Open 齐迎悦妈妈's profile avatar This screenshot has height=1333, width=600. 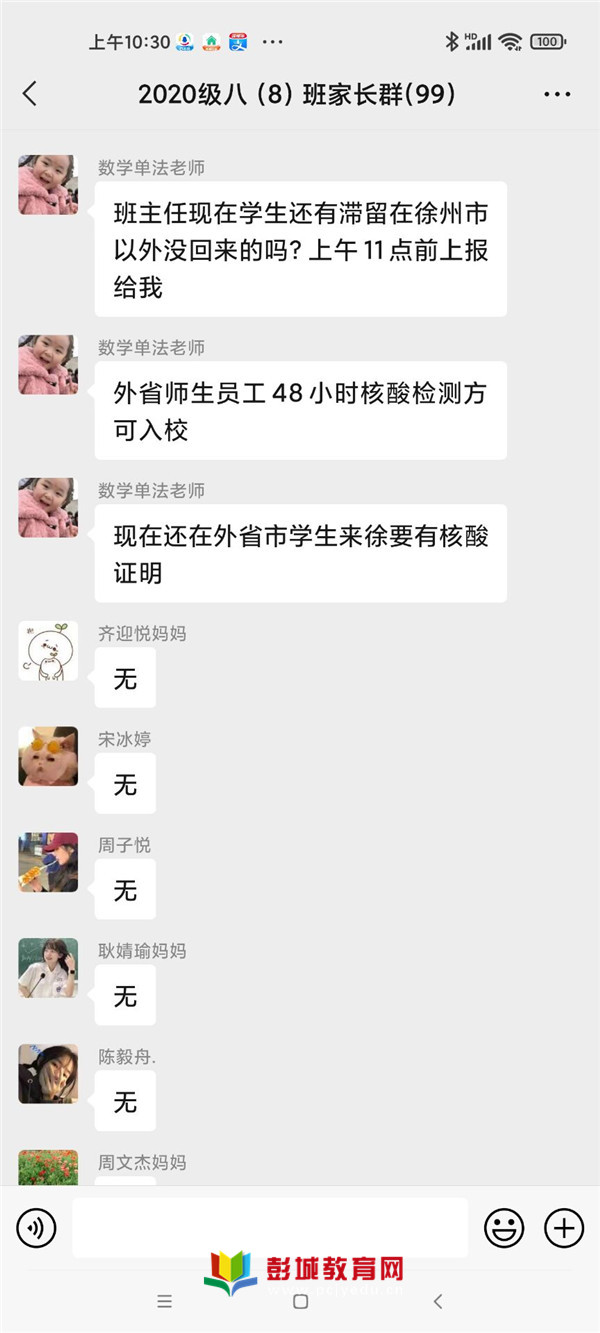[x=48, y=651]
